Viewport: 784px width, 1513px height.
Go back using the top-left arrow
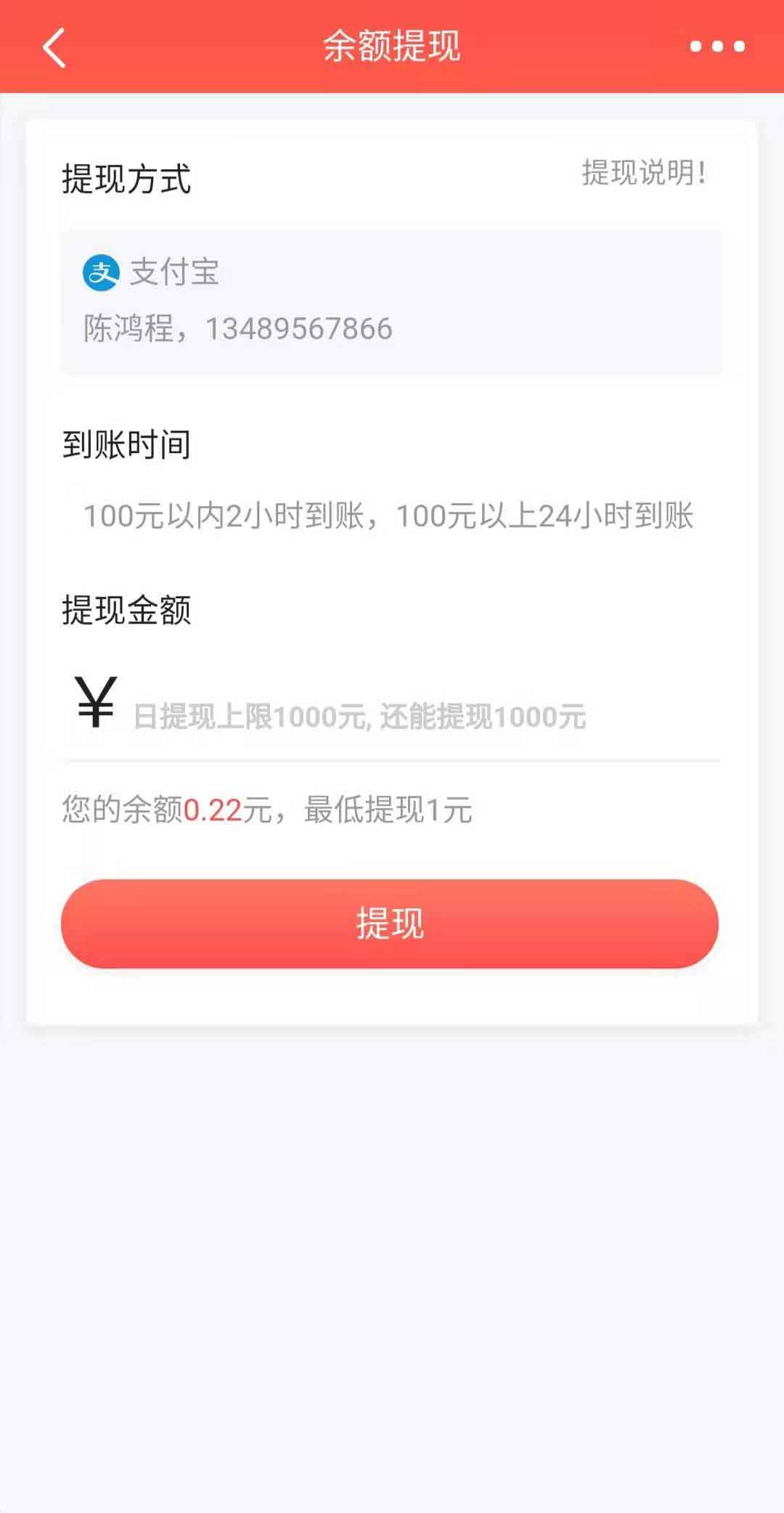(x=54, y=47)
